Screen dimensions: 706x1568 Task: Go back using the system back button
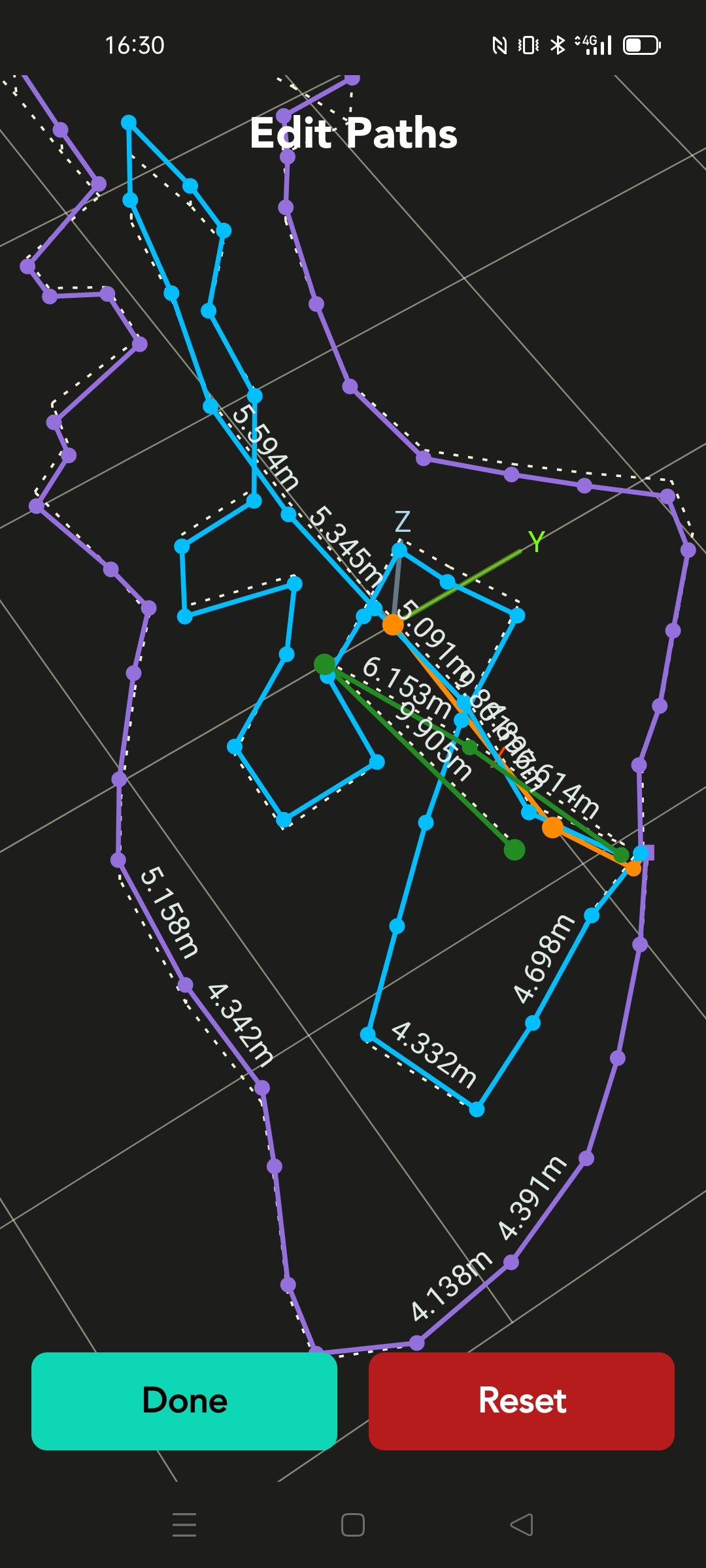522,1525
